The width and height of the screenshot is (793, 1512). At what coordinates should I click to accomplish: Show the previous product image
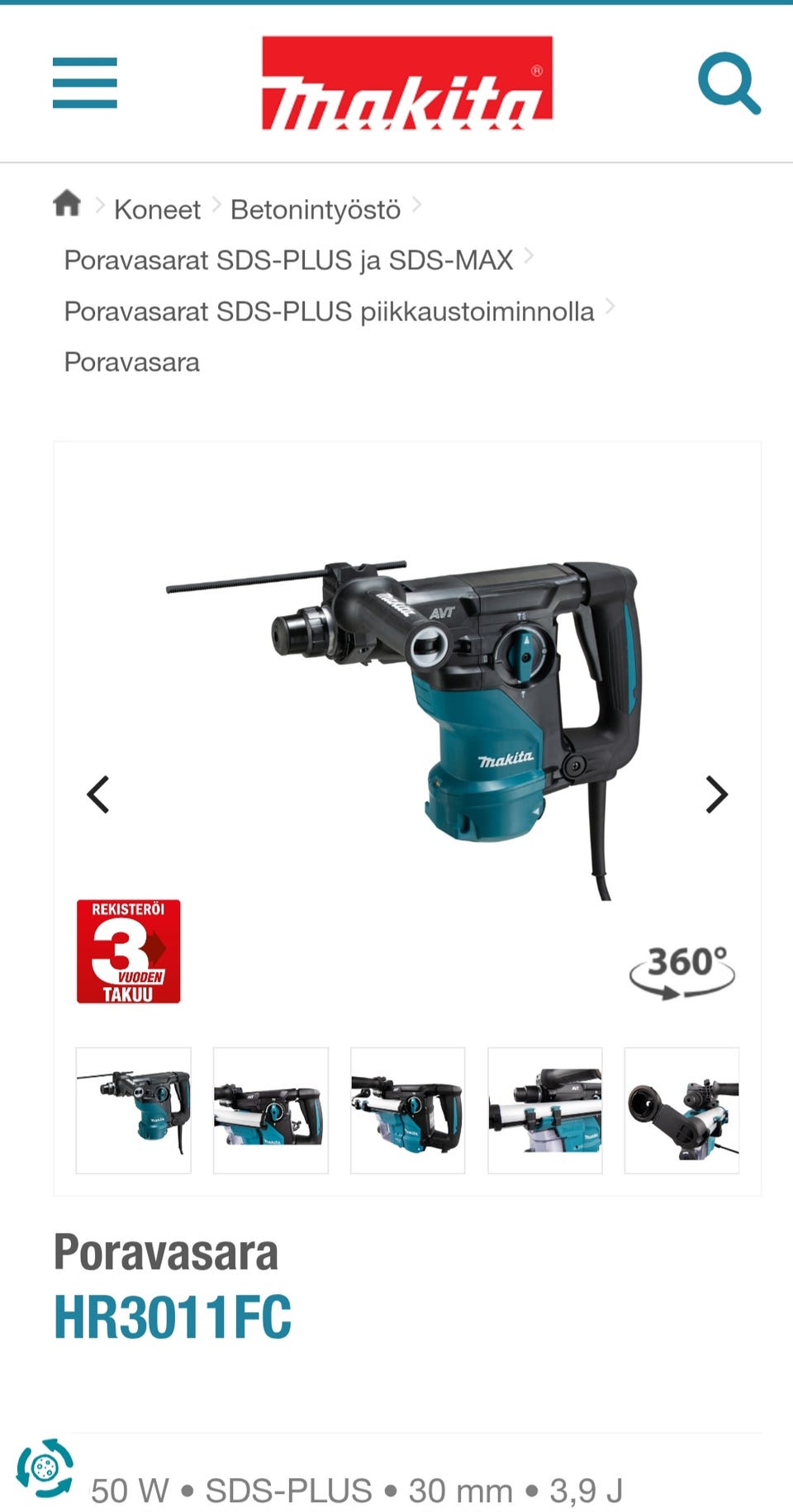(x=98, y=794)
